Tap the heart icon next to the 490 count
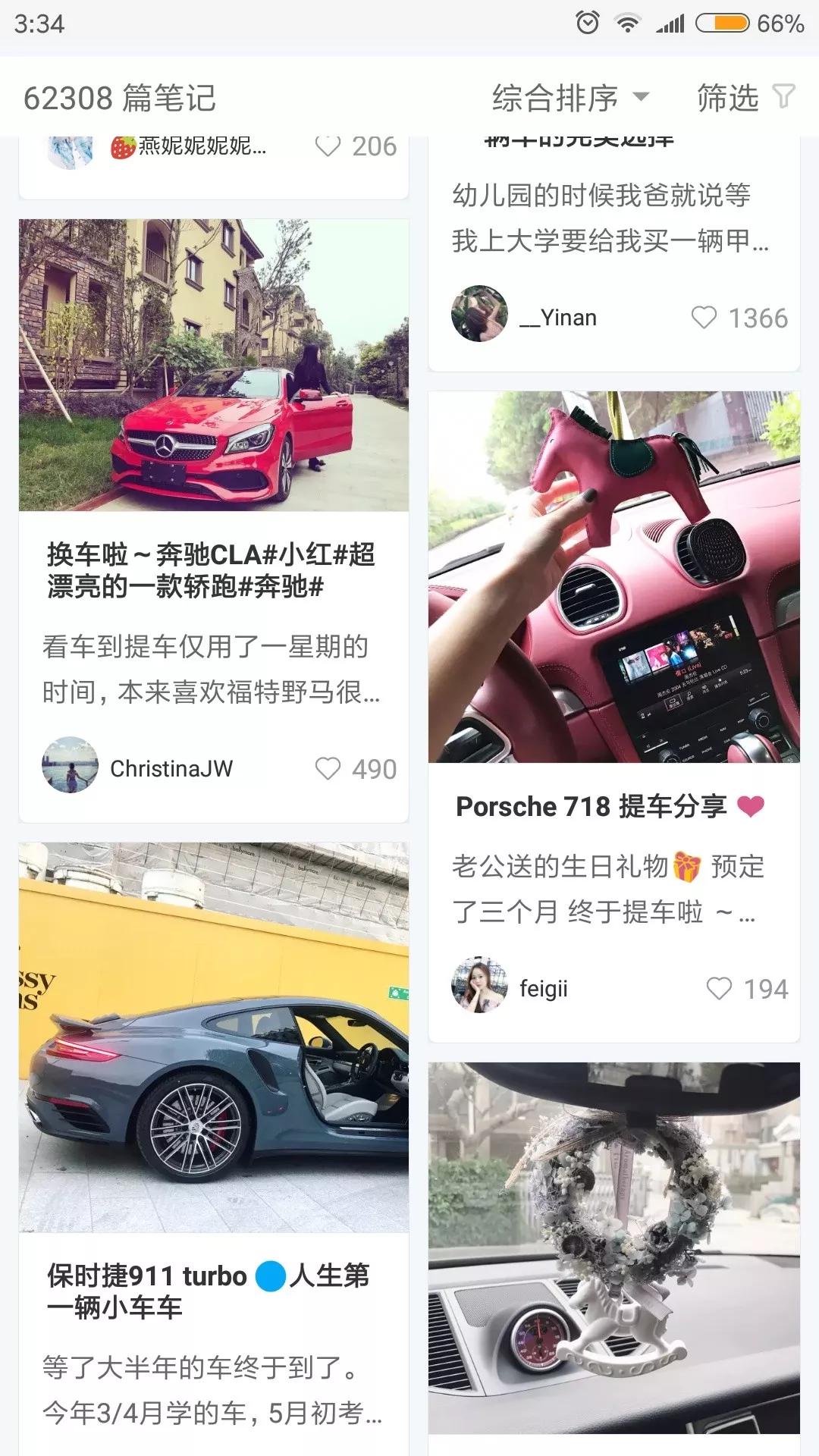Image resolution: width=819 pixels, height=1456 pixels. [x=328, y=769]
